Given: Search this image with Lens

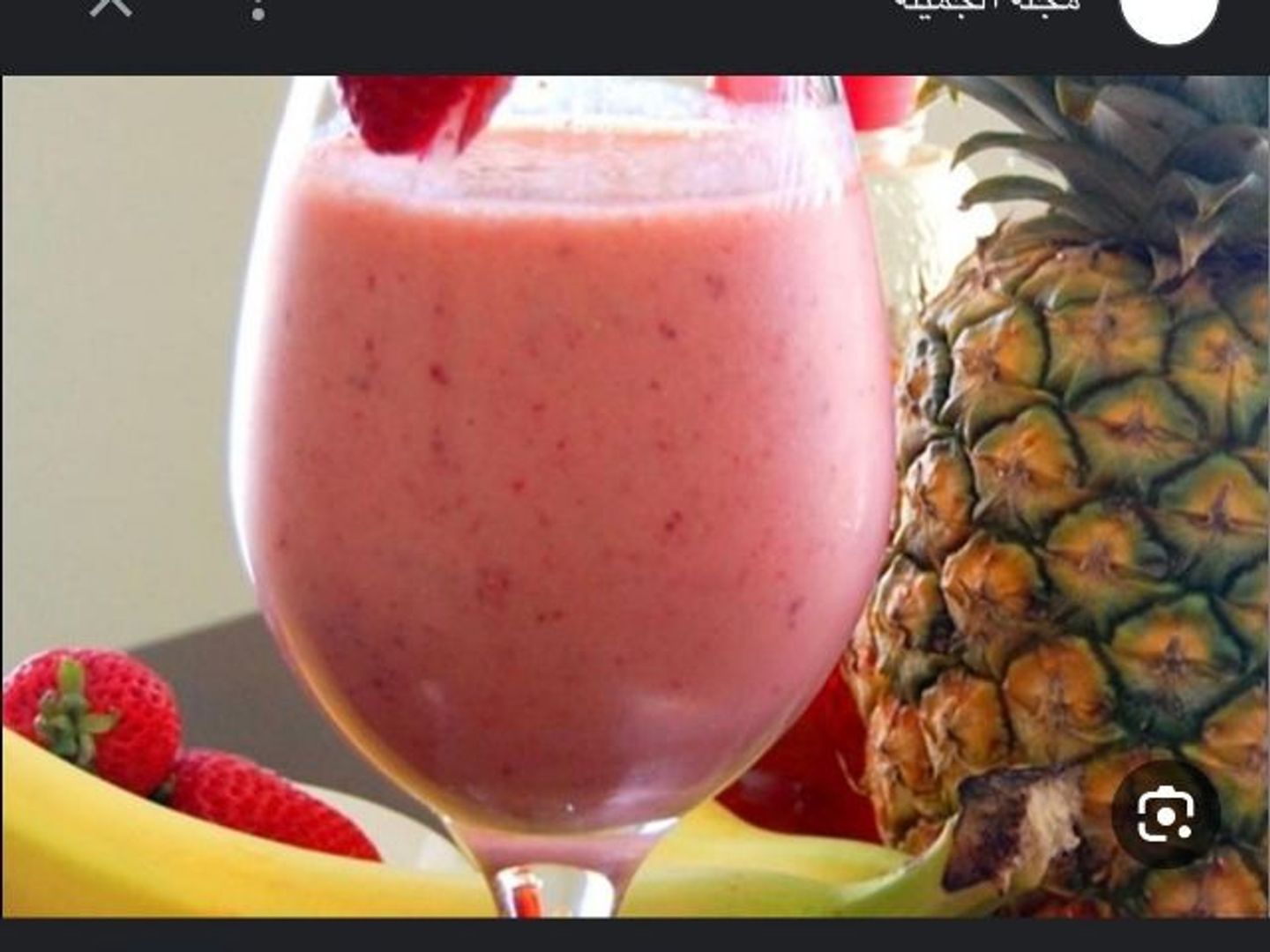Looking at the screenshot, I should click(1165, 814).
